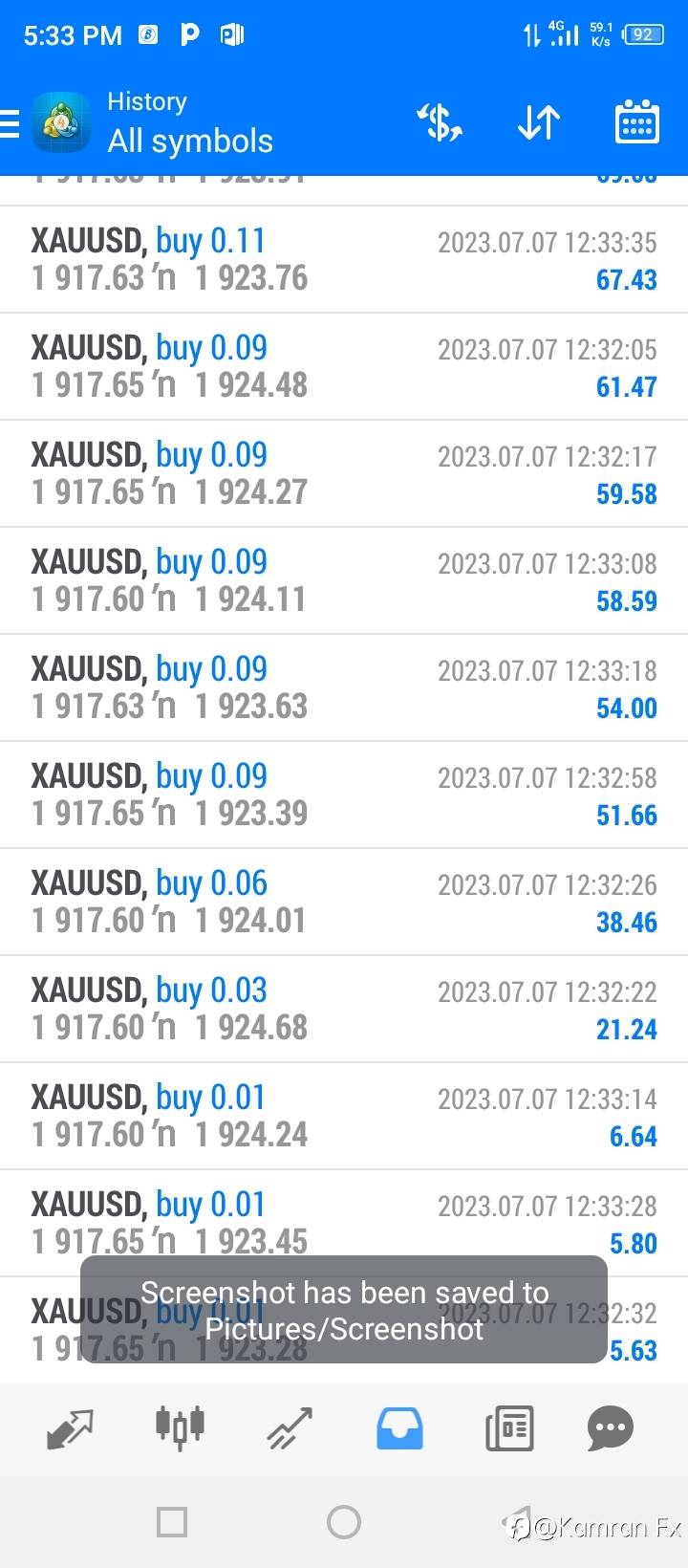Open the side menu hamburger button
The width and height of the screenshot is (688, 1568).
tap(10, 123)
